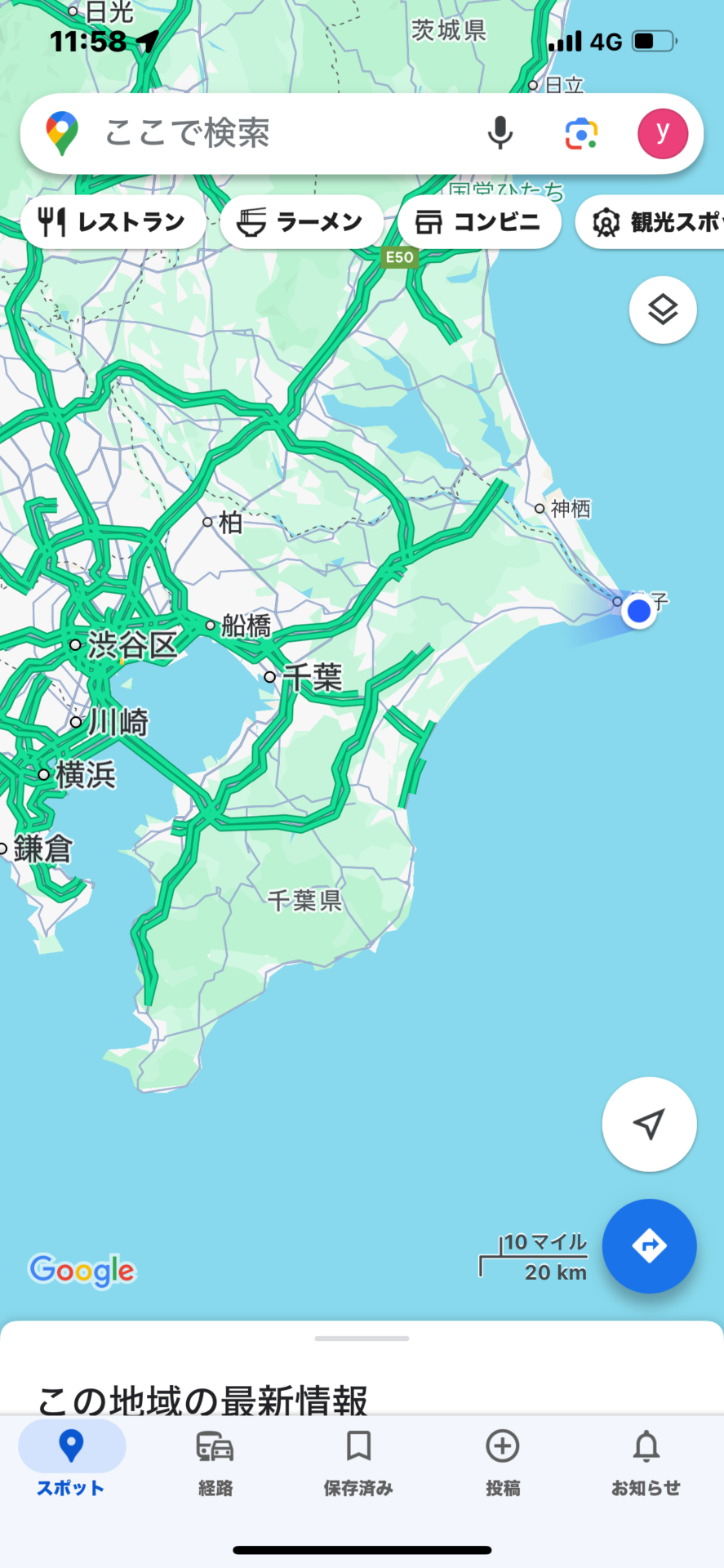Image resolution: width=724 pixels, height=1568 pixels.
Task: Open Google Lens camera search
Action: [x=581, y=133]
